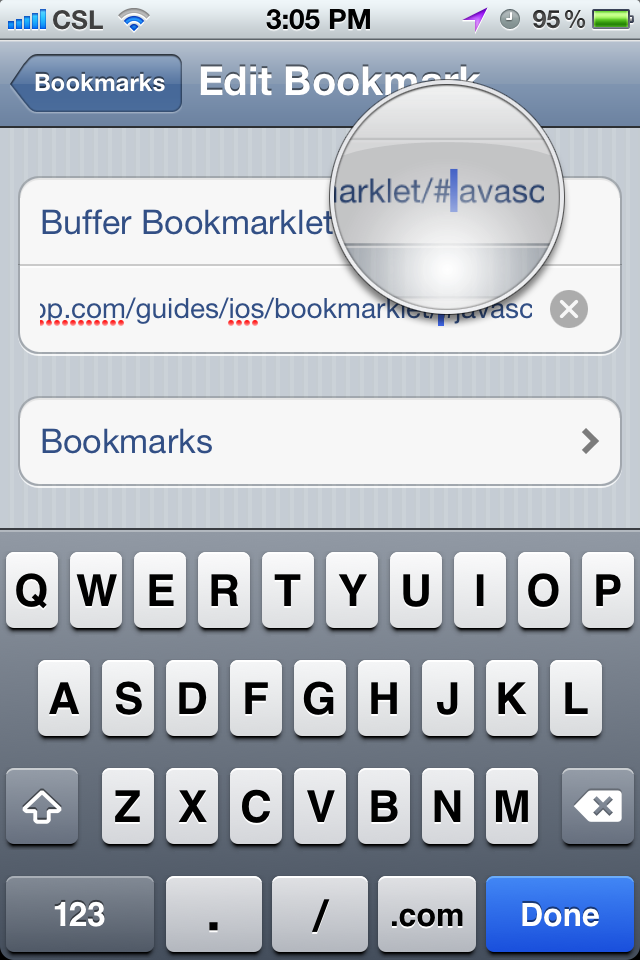
Task: Tap the Done key
Action: coord(559,914)
